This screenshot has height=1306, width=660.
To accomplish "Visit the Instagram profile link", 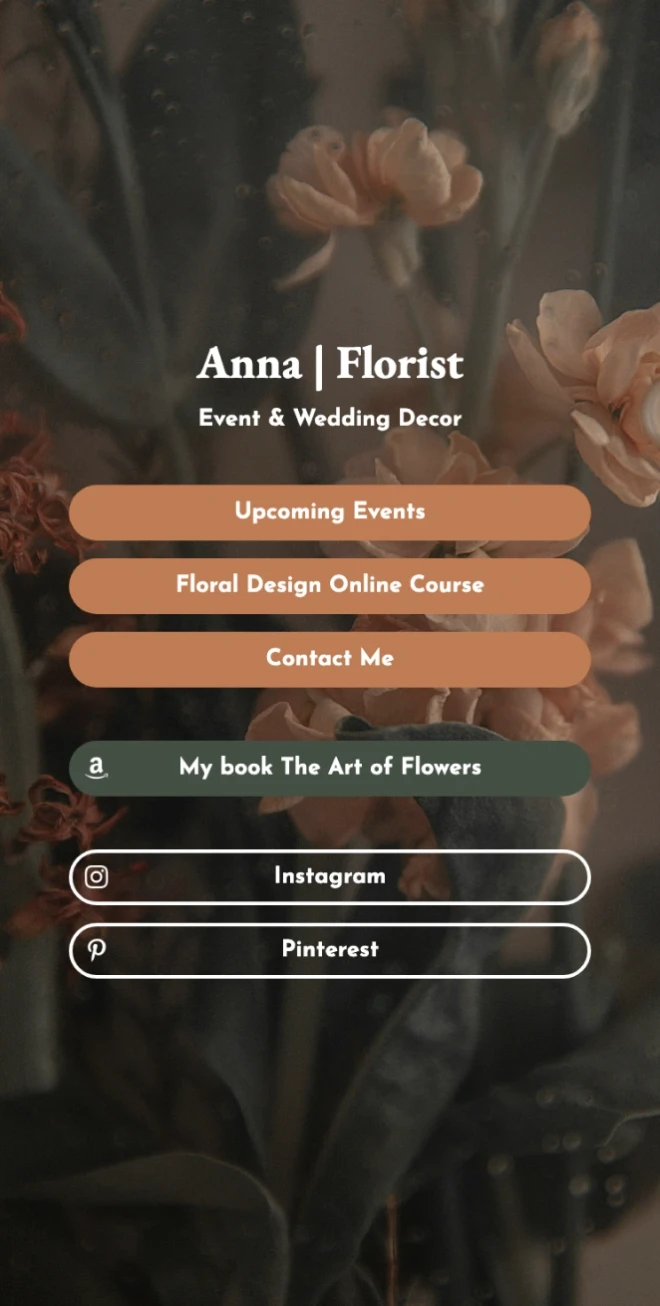I will tap(329, 876).
